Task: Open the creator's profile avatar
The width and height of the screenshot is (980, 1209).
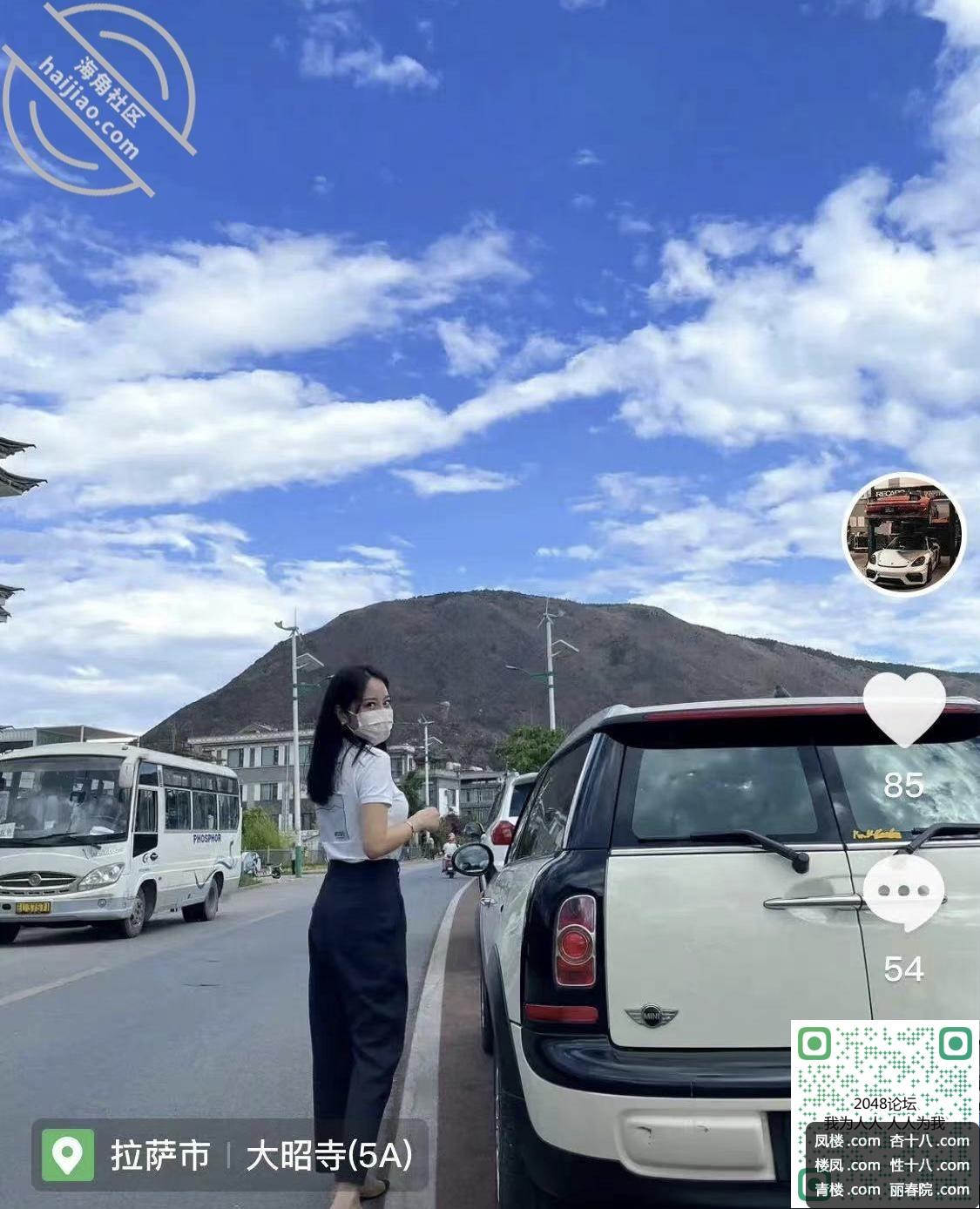Action: (x=904, y=535)
